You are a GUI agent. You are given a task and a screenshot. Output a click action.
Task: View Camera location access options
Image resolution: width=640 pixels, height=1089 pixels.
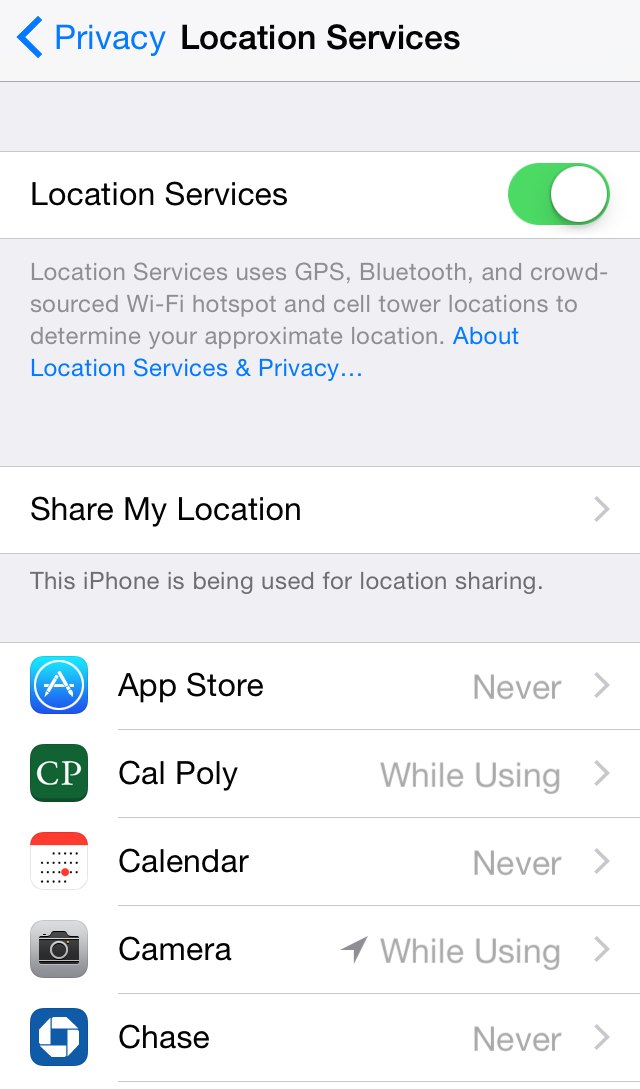[320, 949]
